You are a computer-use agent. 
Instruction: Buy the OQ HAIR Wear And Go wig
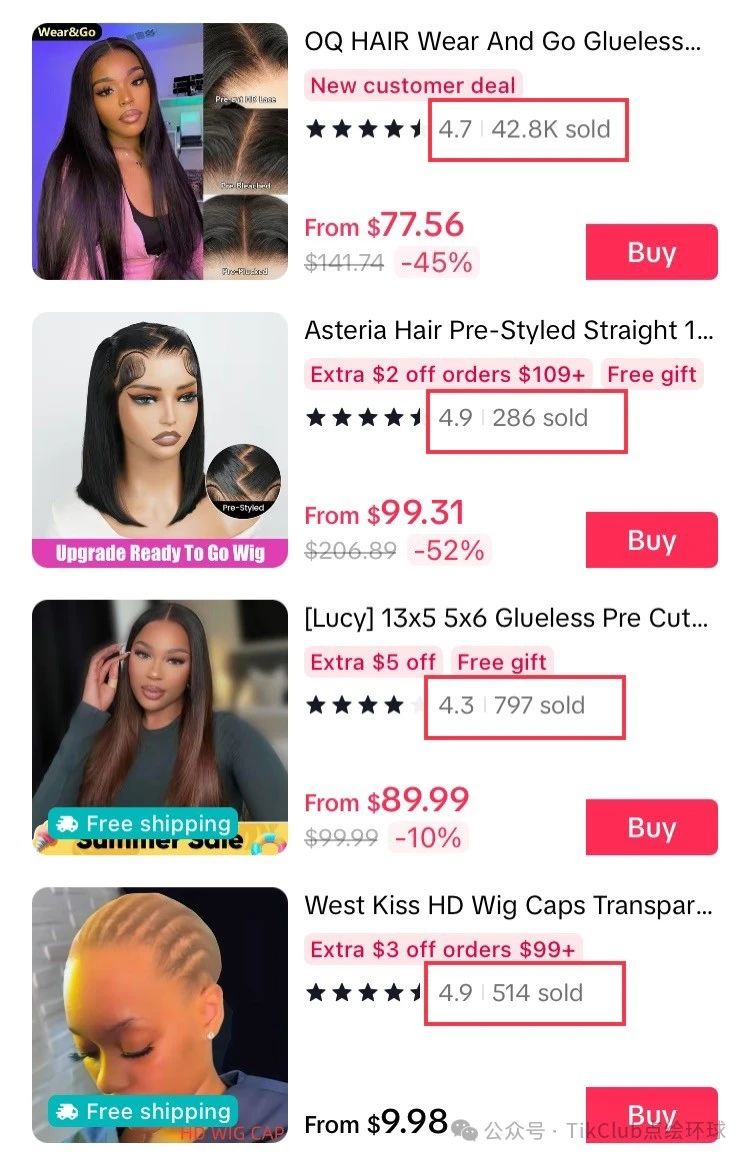coord(651,252)
